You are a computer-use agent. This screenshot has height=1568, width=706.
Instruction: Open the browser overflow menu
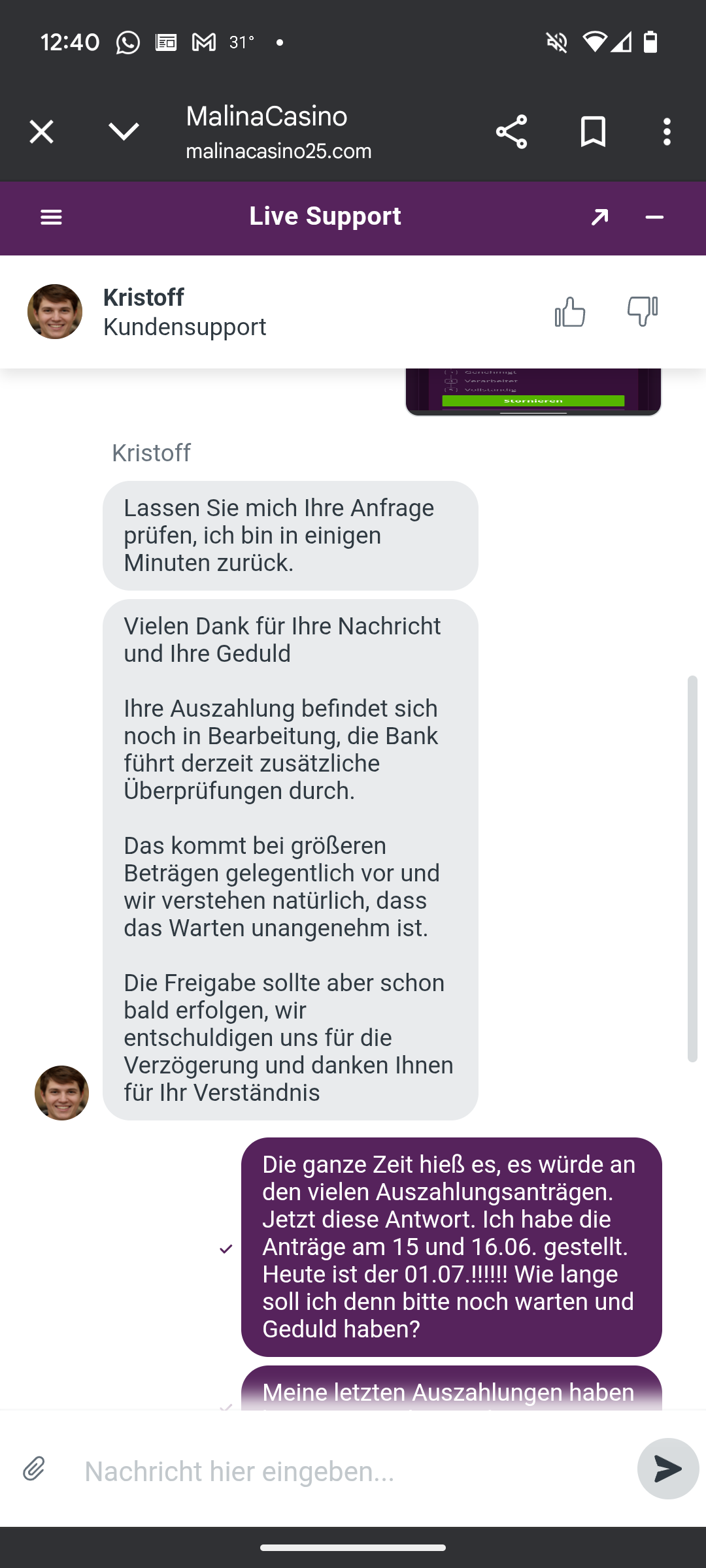[x=667, y=132]
